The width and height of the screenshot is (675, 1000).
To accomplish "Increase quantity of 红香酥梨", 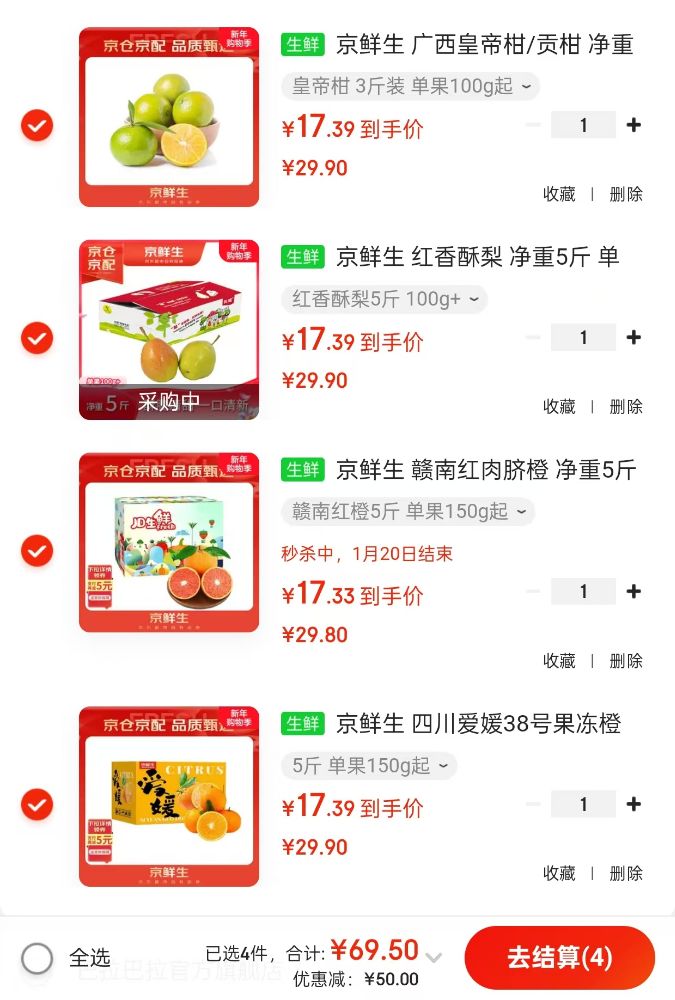I will [x=633, y=338].
